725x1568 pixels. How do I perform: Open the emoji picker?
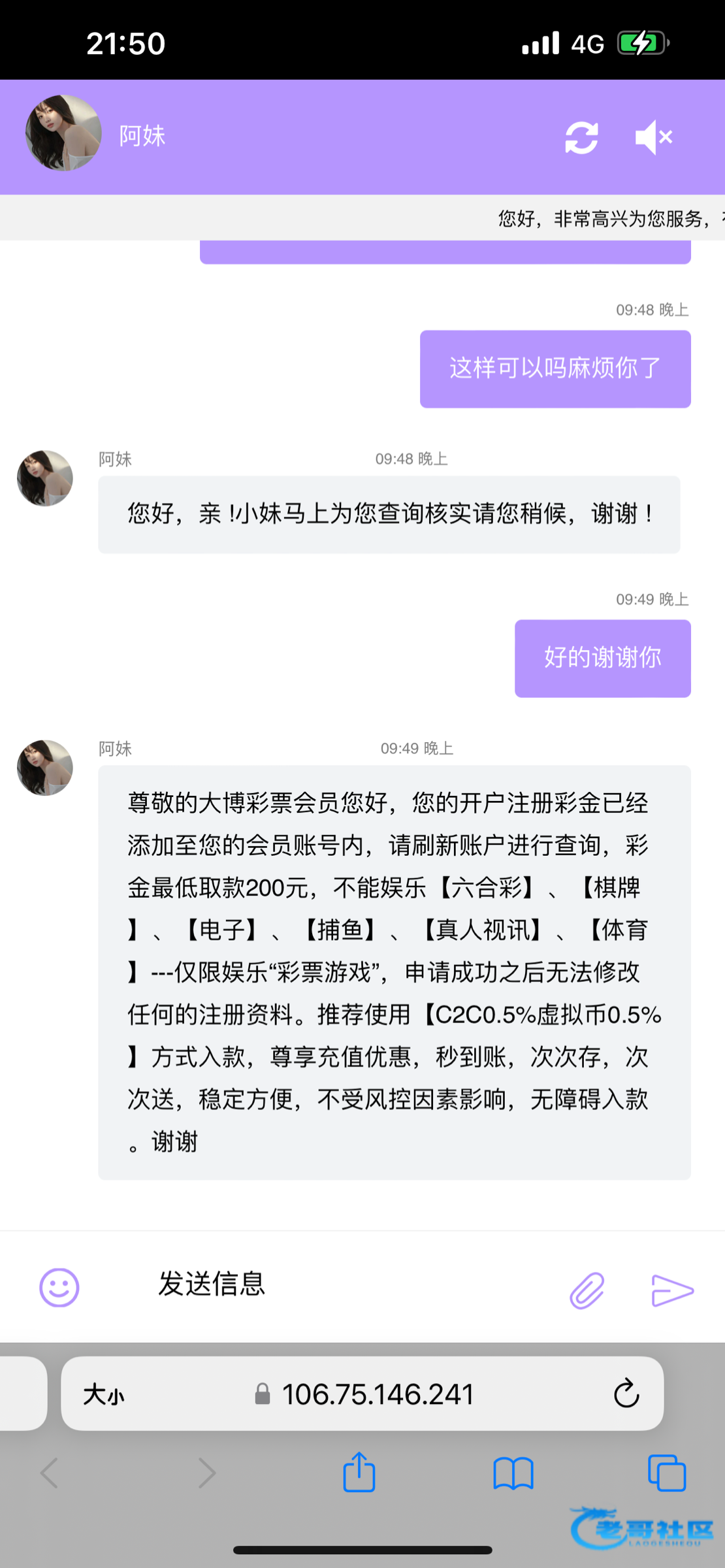tap(59, 1288)
